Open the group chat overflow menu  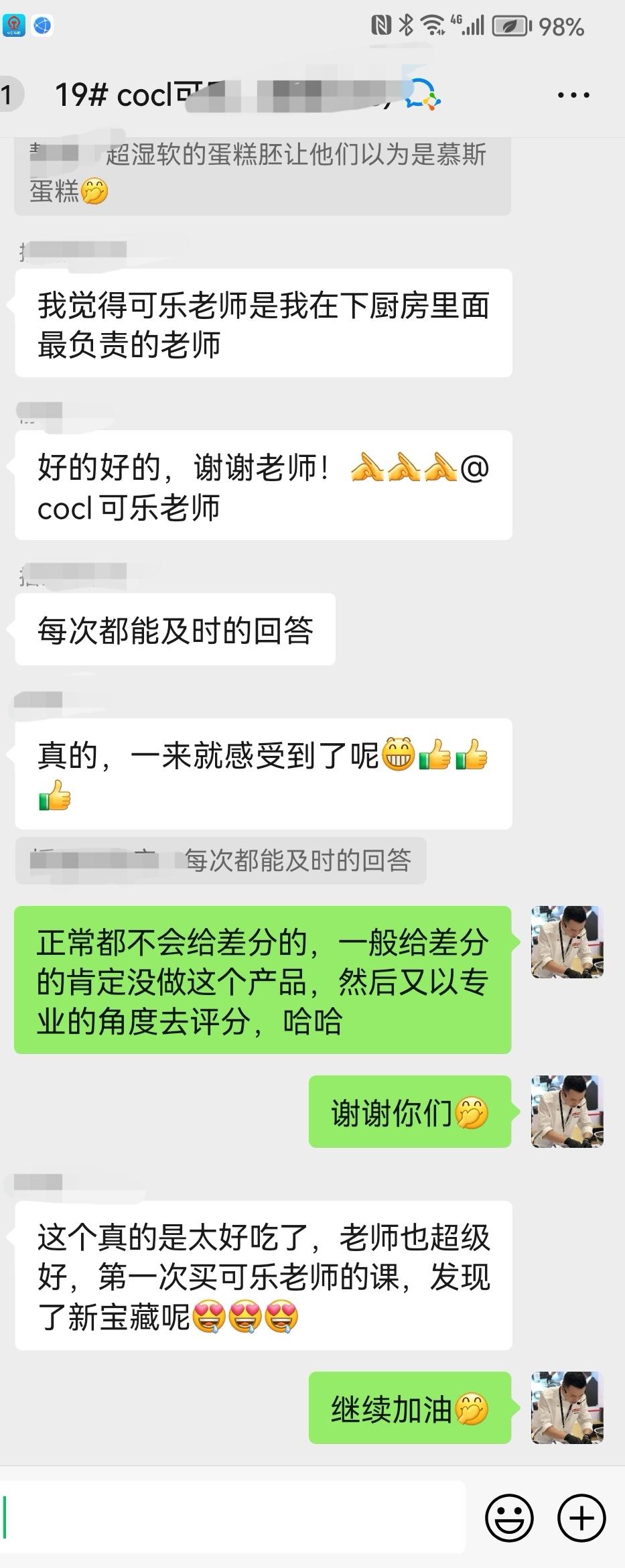pos(573,95)
